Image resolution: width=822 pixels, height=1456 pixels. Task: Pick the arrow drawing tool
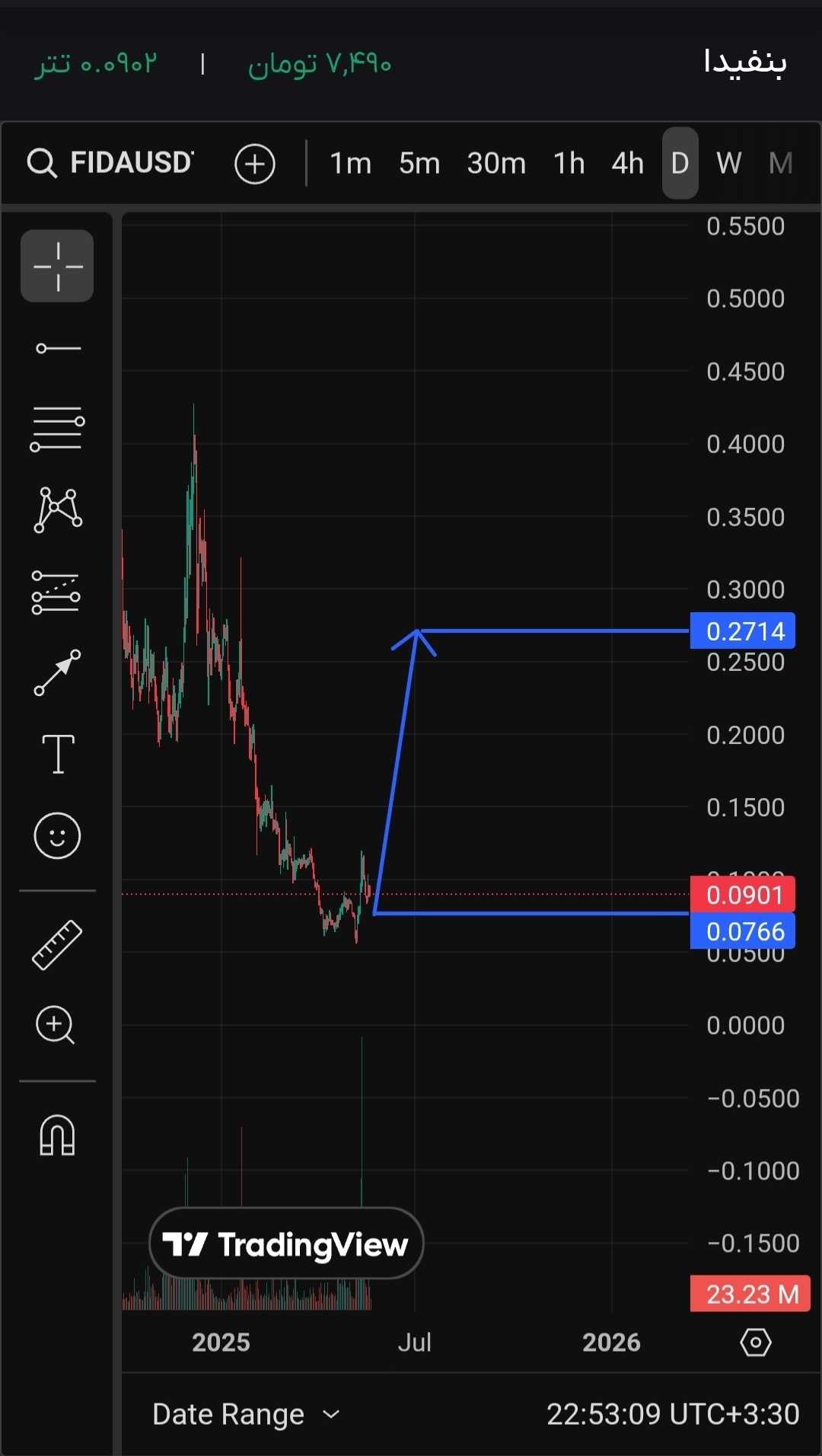(57, 673)
